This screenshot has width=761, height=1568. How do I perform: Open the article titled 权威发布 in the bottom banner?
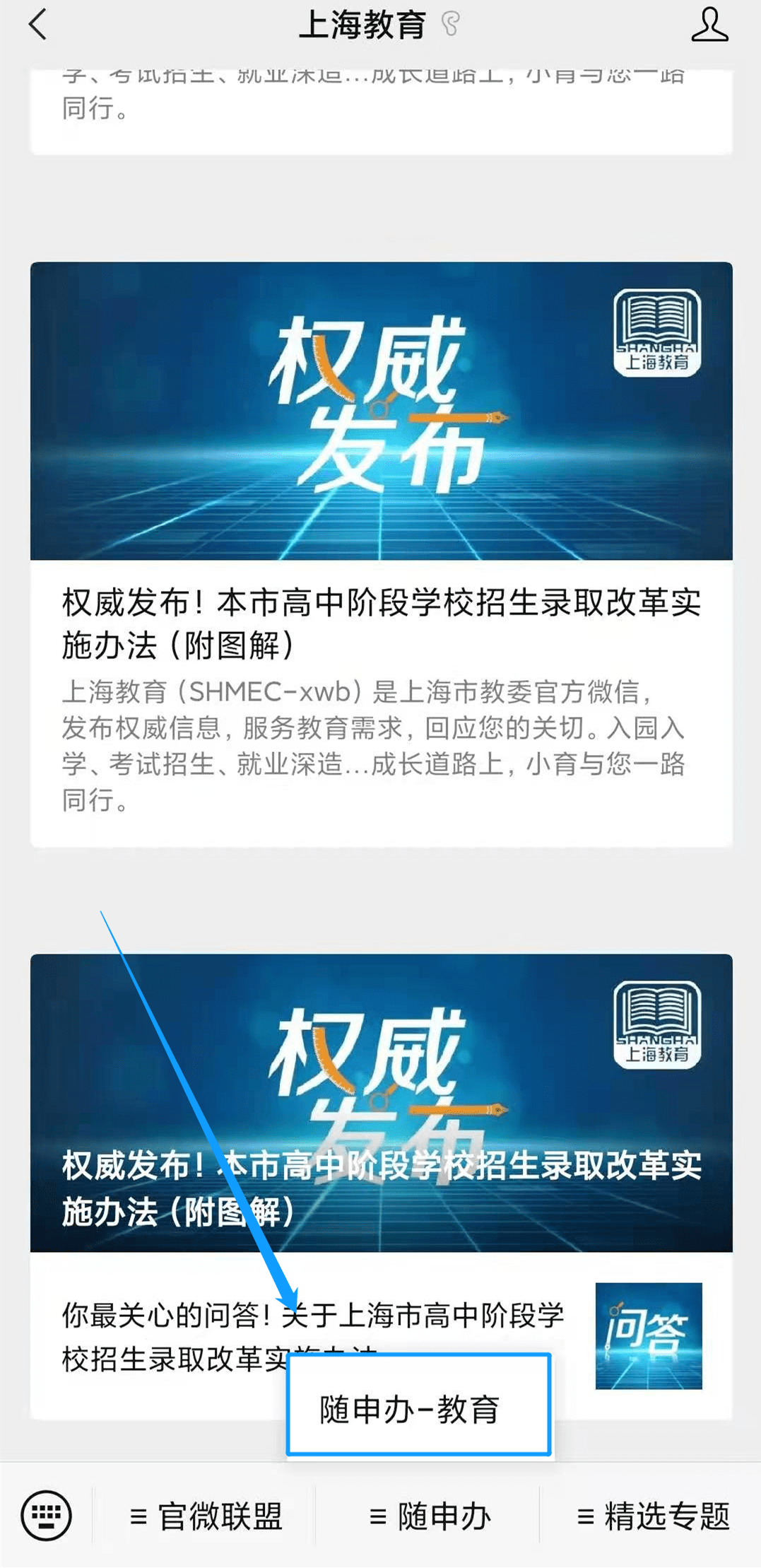point(381,1103)
